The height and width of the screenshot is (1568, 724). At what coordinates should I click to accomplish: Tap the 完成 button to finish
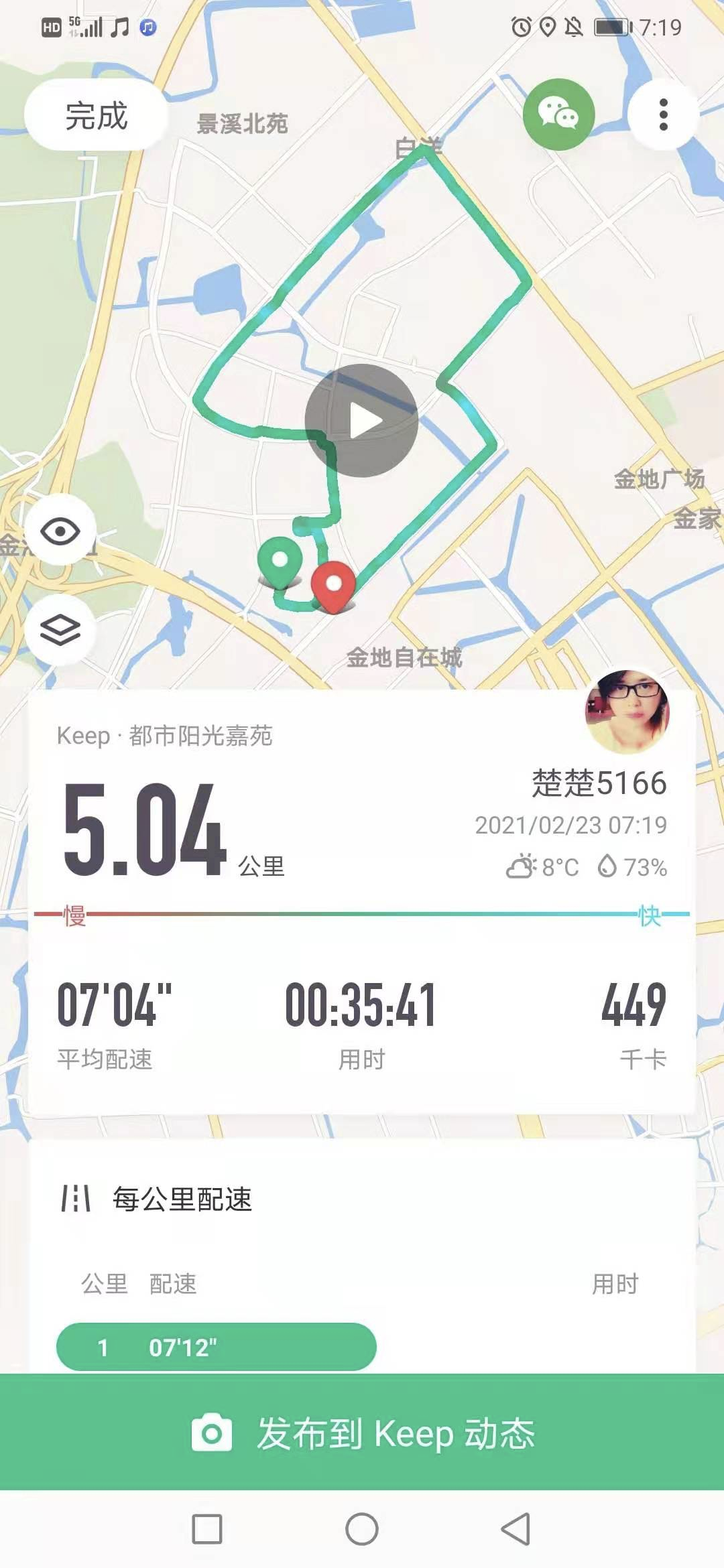pos(96,116)
